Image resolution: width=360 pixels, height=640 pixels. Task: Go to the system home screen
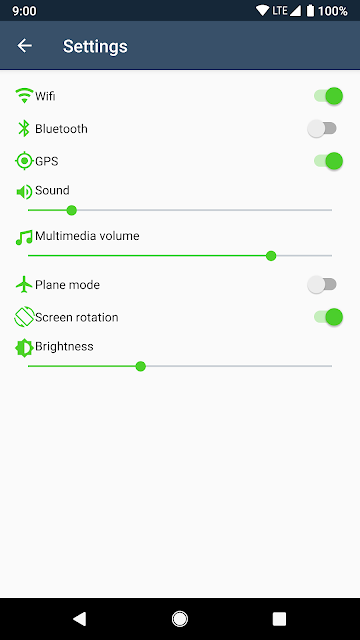(x=180, y=619)
